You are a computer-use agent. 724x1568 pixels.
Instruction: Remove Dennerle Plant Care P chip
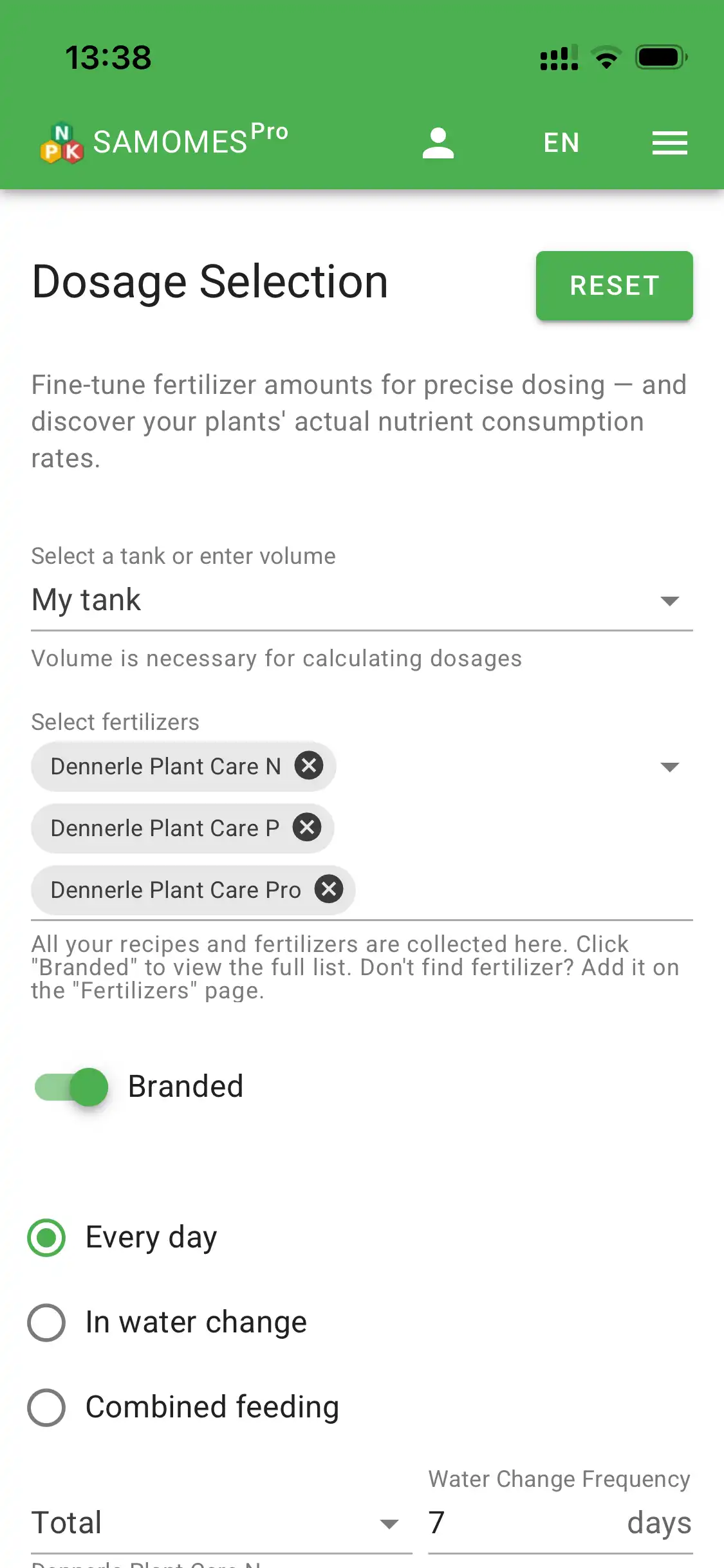307,828
